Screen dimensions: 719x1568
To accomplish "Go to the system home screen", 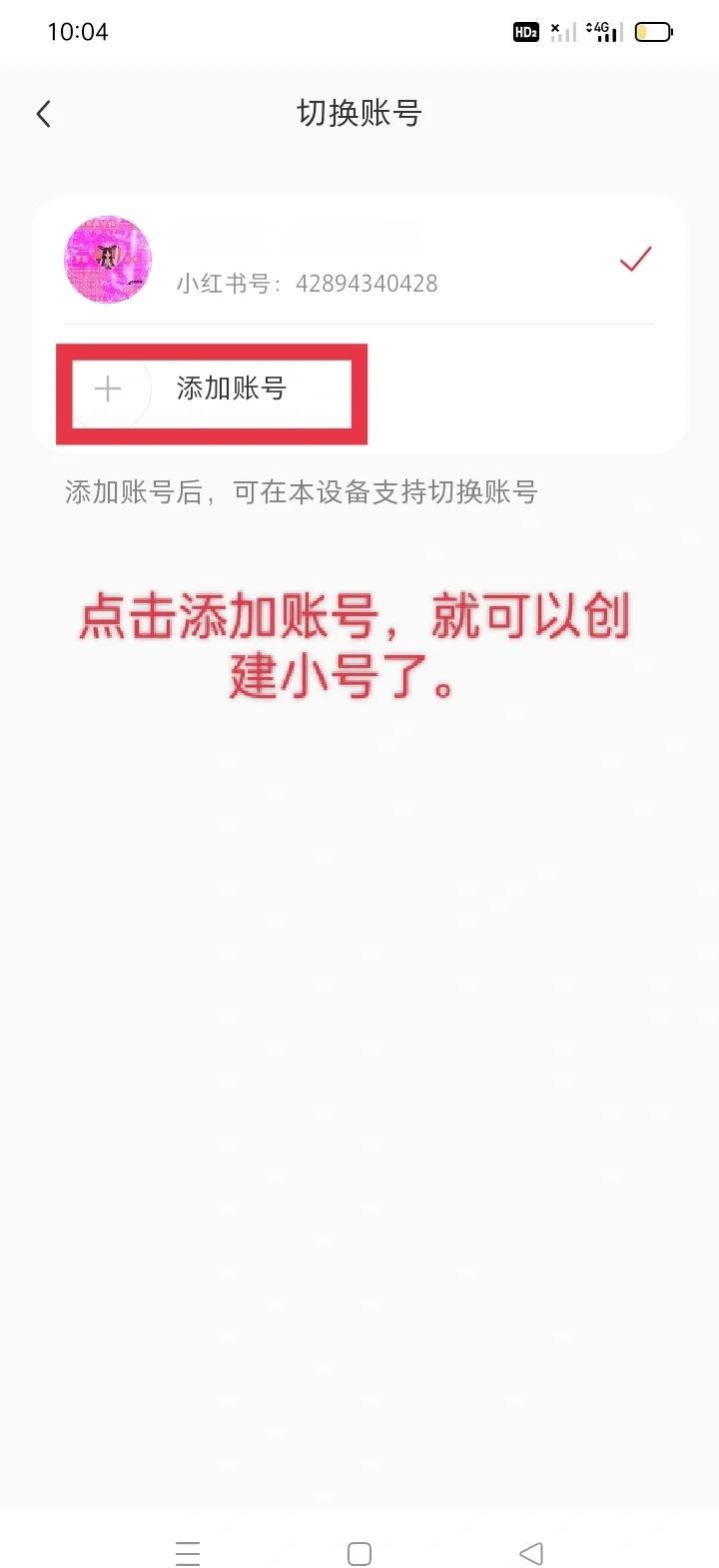I will (359, 1553).
